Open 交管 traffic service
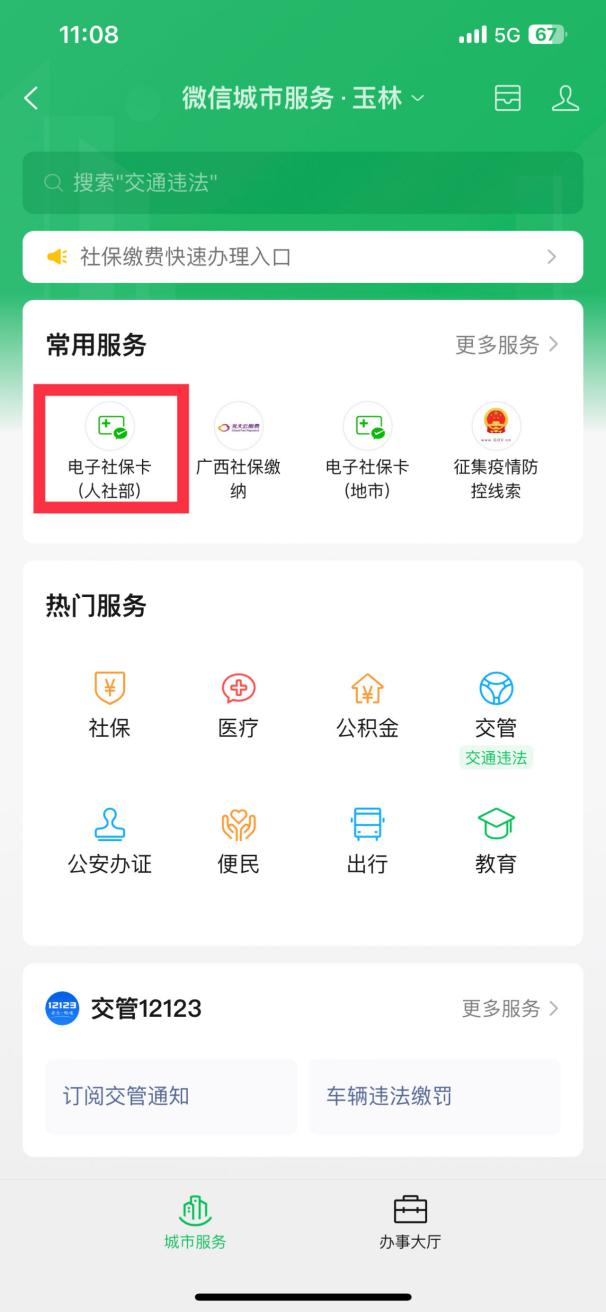Screen dimensions: 606x1312 coord(496,706)
